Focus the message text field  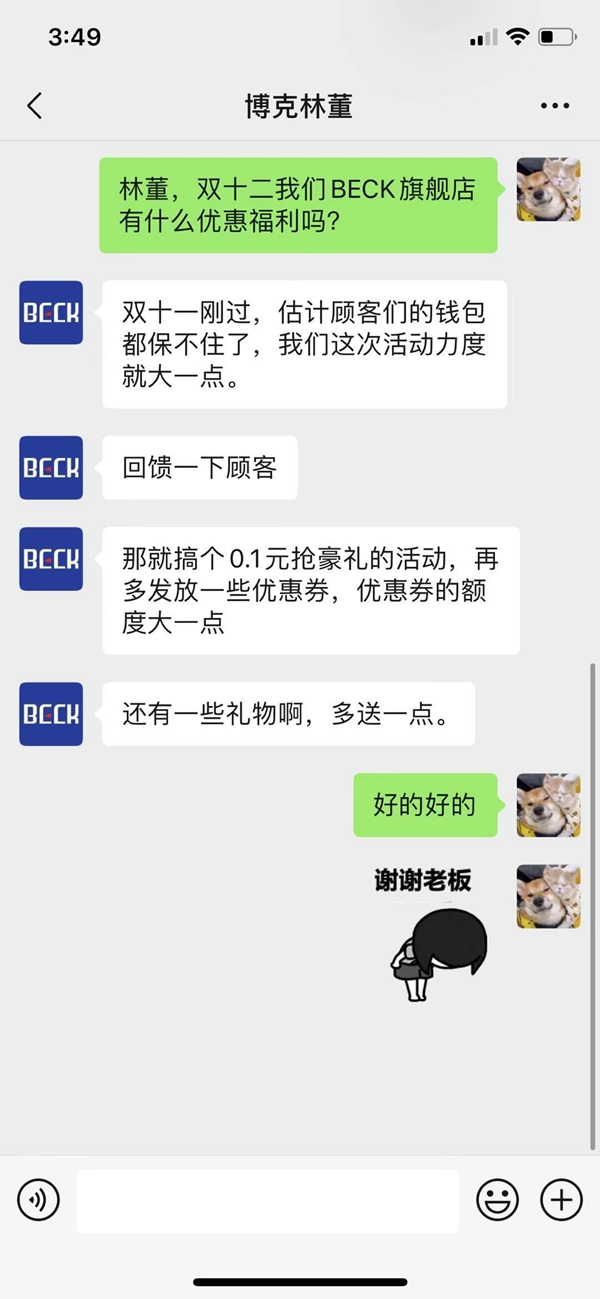(267, 1200)
